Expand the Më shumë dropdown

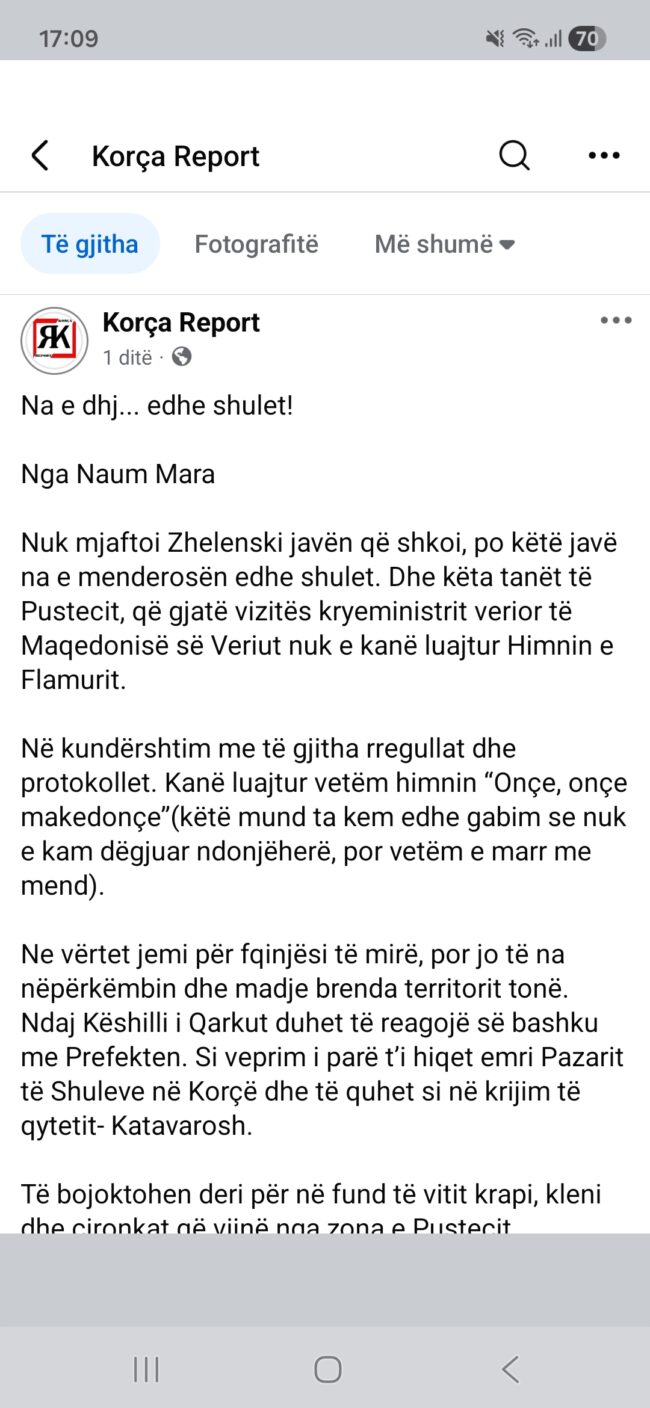[444, 244]
